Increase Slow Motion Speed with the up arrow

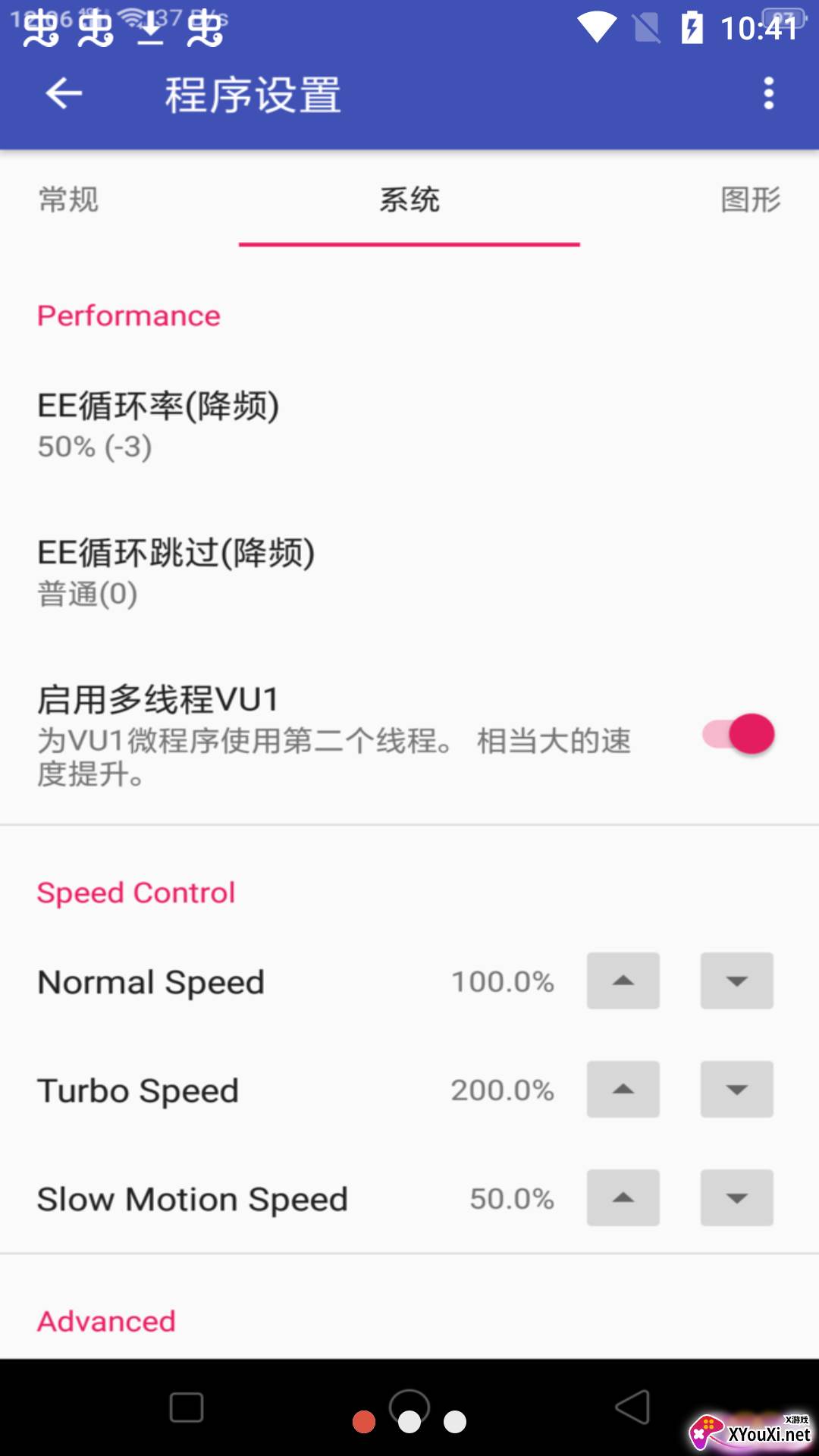pos(623,1198)
